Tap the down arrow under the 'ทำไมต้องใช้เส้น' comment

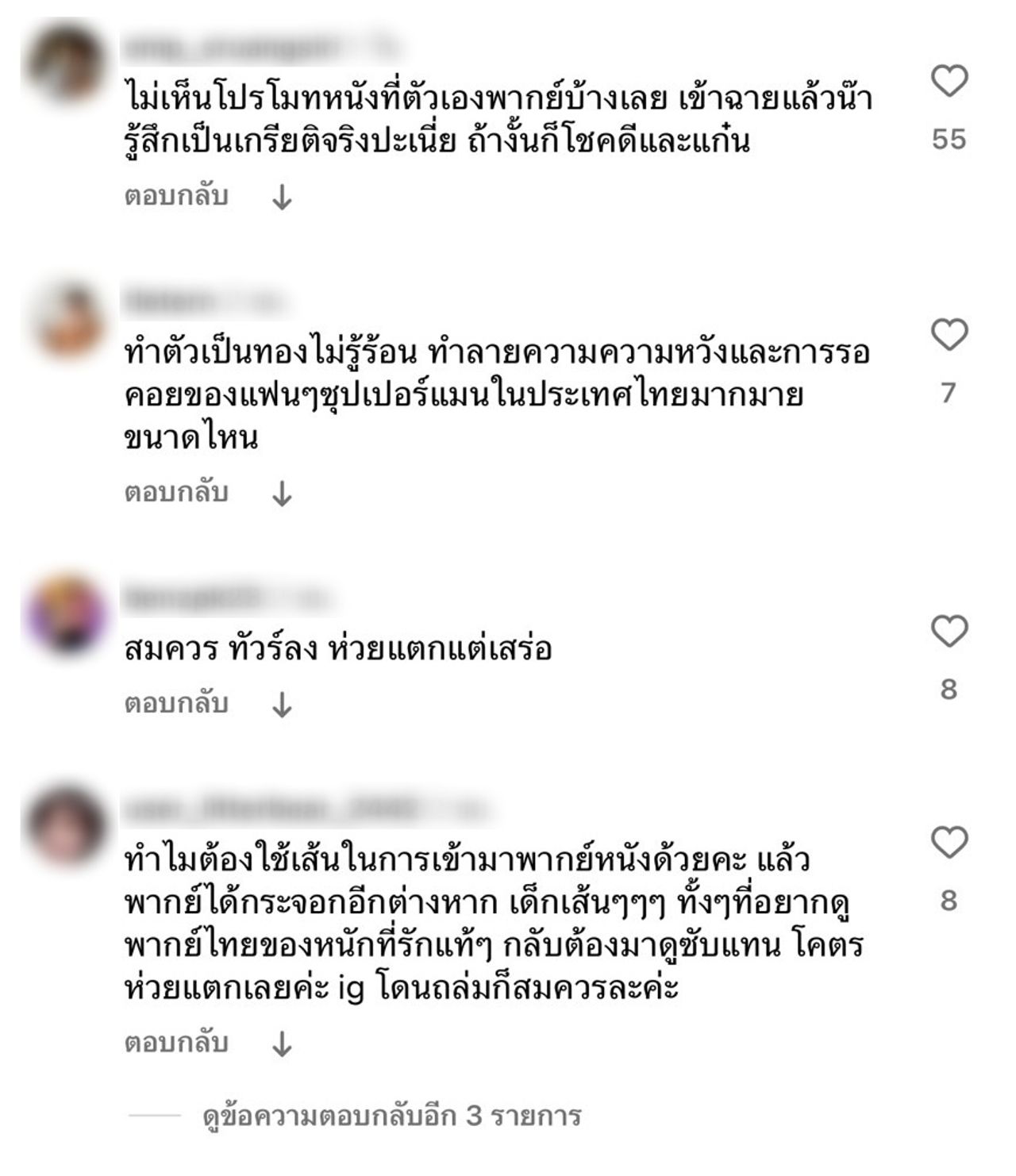coord(282,1044)
